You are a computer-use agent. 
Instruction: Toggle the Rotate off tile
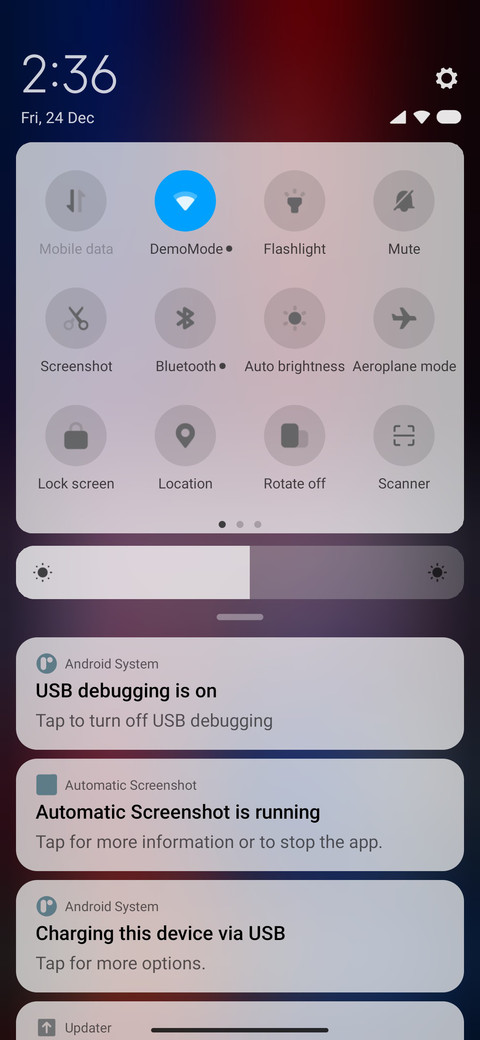[x=294, y=436]
